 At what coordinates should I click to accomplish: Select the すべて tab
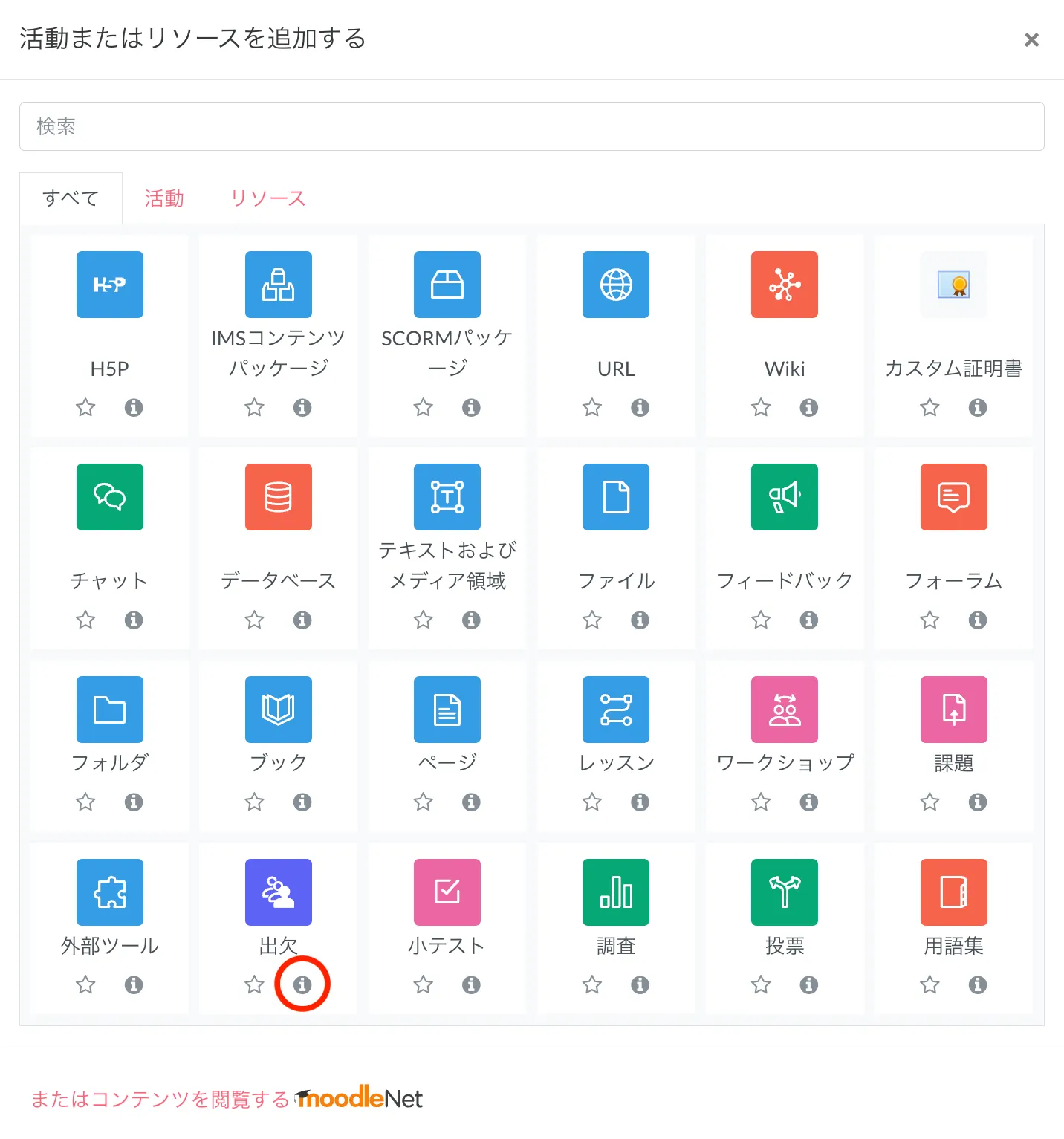tap(71, 198)
